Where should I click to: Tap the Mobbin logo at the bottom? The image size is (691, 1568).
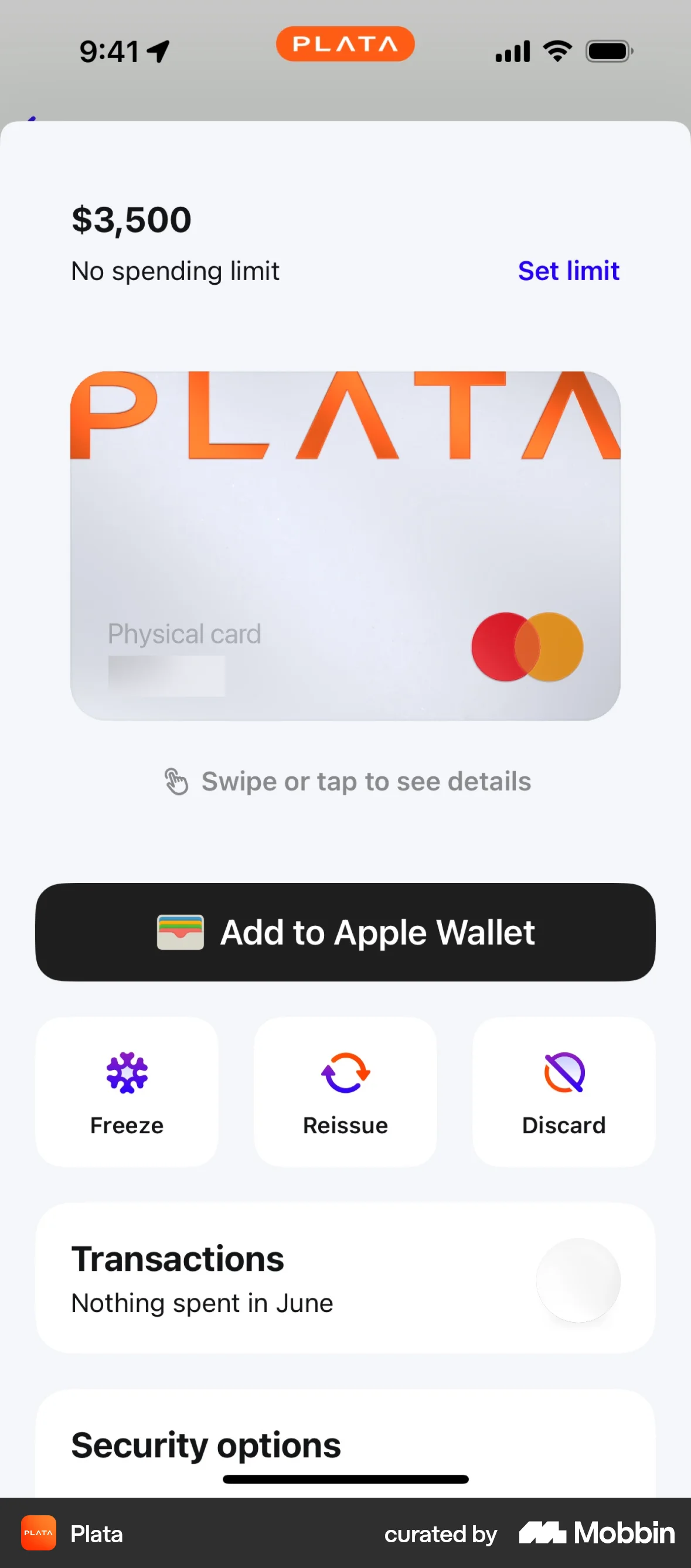[x=595, y=1534]
